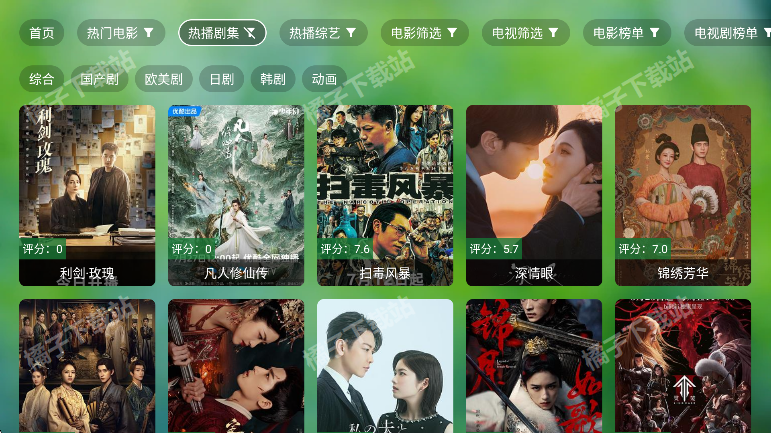Open the 电视剧榜单 tab
Image resolution: width=771 pixels, height=433 pixels.
[728, 33]
